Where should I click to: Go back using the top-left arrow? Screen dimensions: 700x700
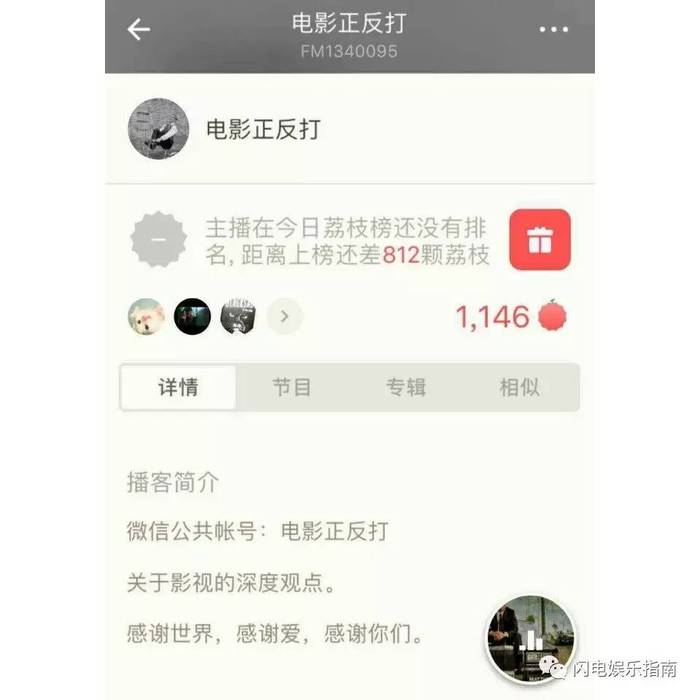tap(139, 30)
